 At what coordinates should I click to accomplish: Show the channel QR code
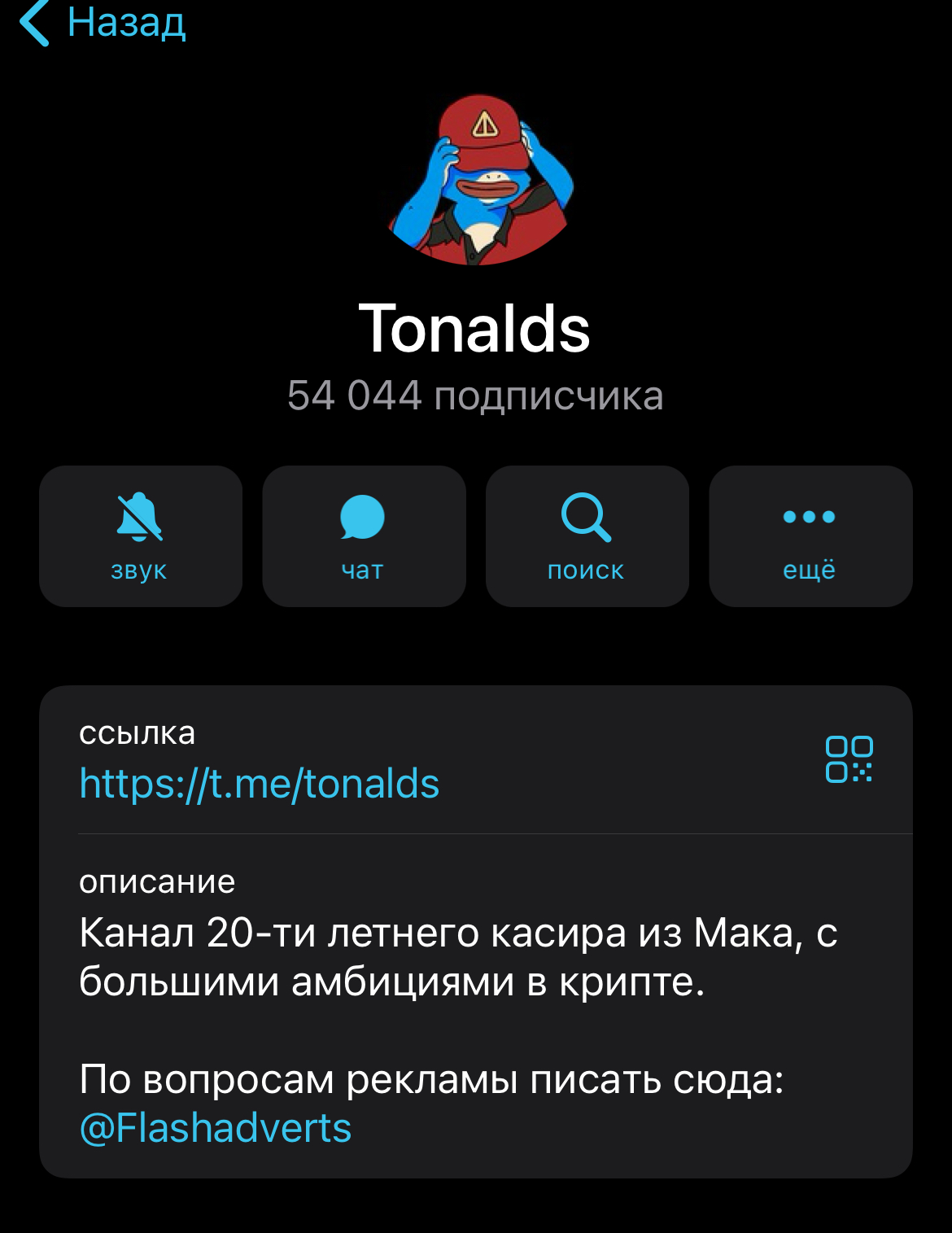[x=849, y=759]
